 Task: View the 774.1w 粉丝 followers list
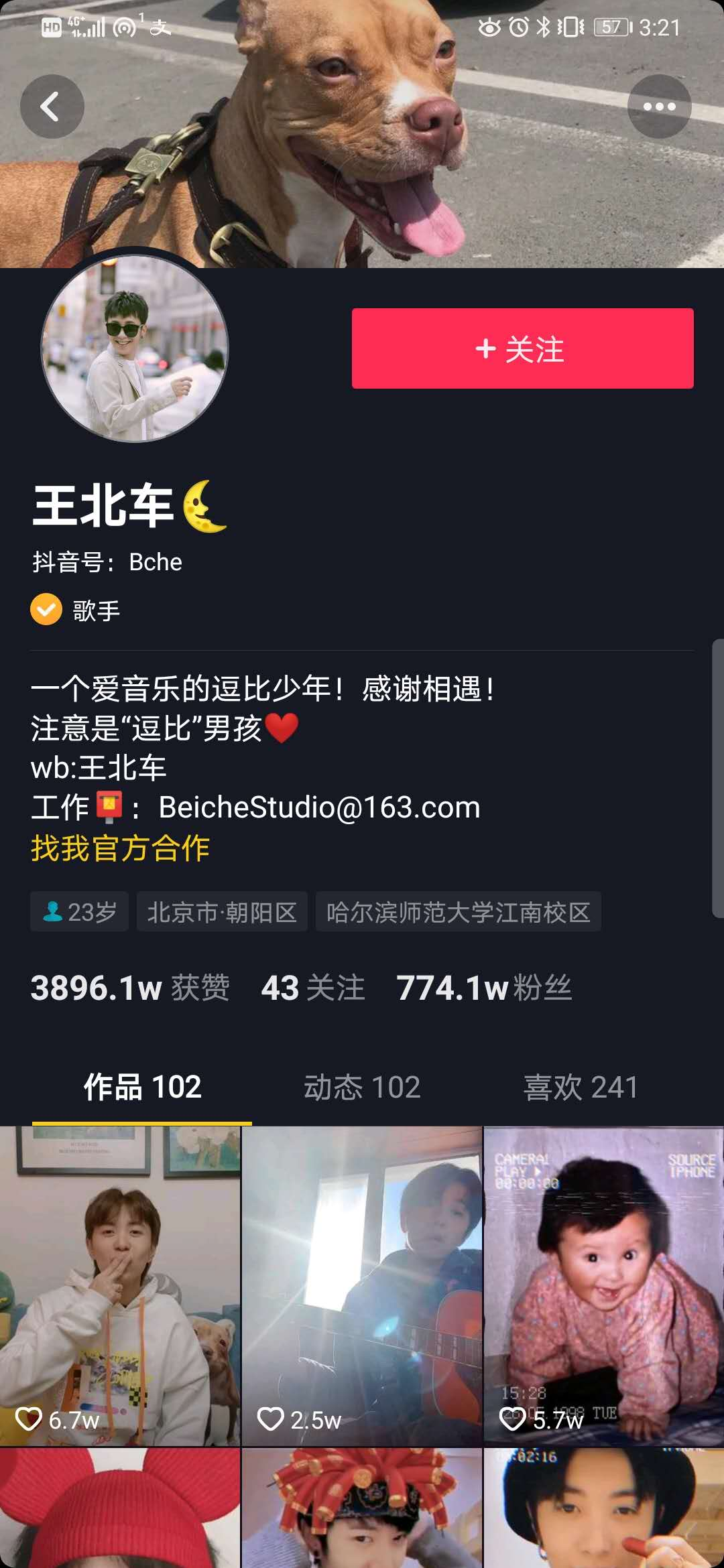(484, 988)
